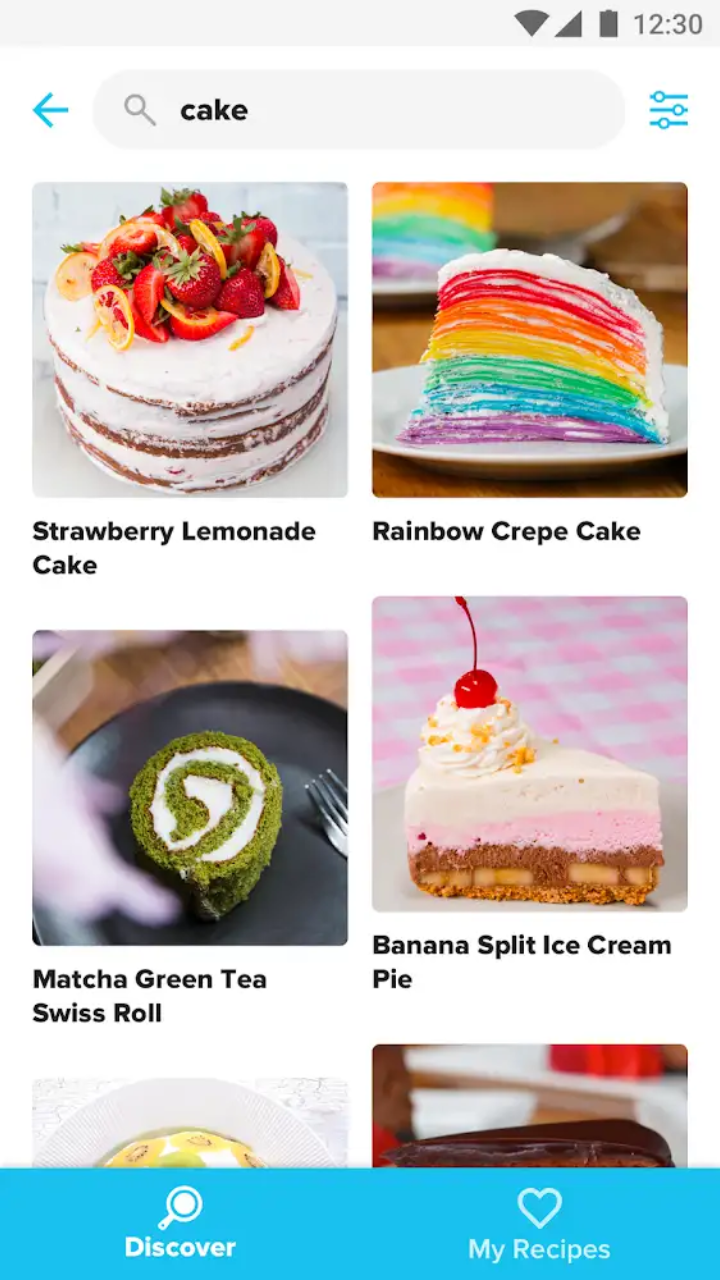
Task: Tap the search field containing cake
Action: [x=359, y=110]
